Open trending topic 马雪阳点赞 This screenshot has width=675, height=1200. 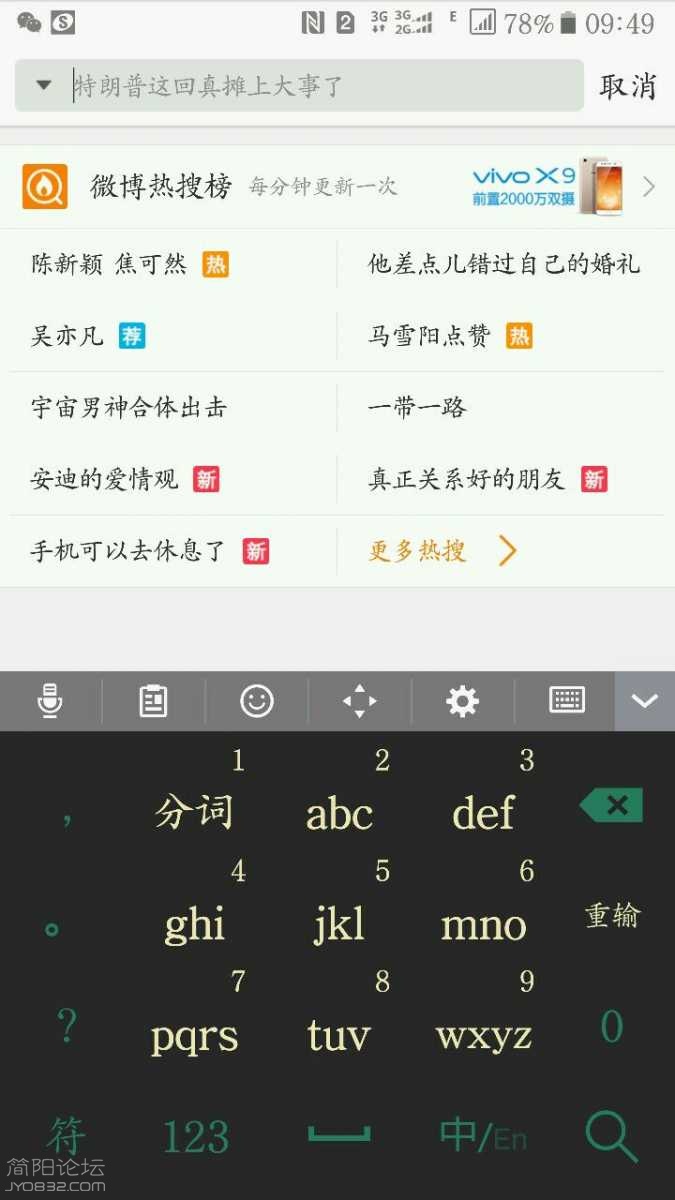click(x=430, y=336)
